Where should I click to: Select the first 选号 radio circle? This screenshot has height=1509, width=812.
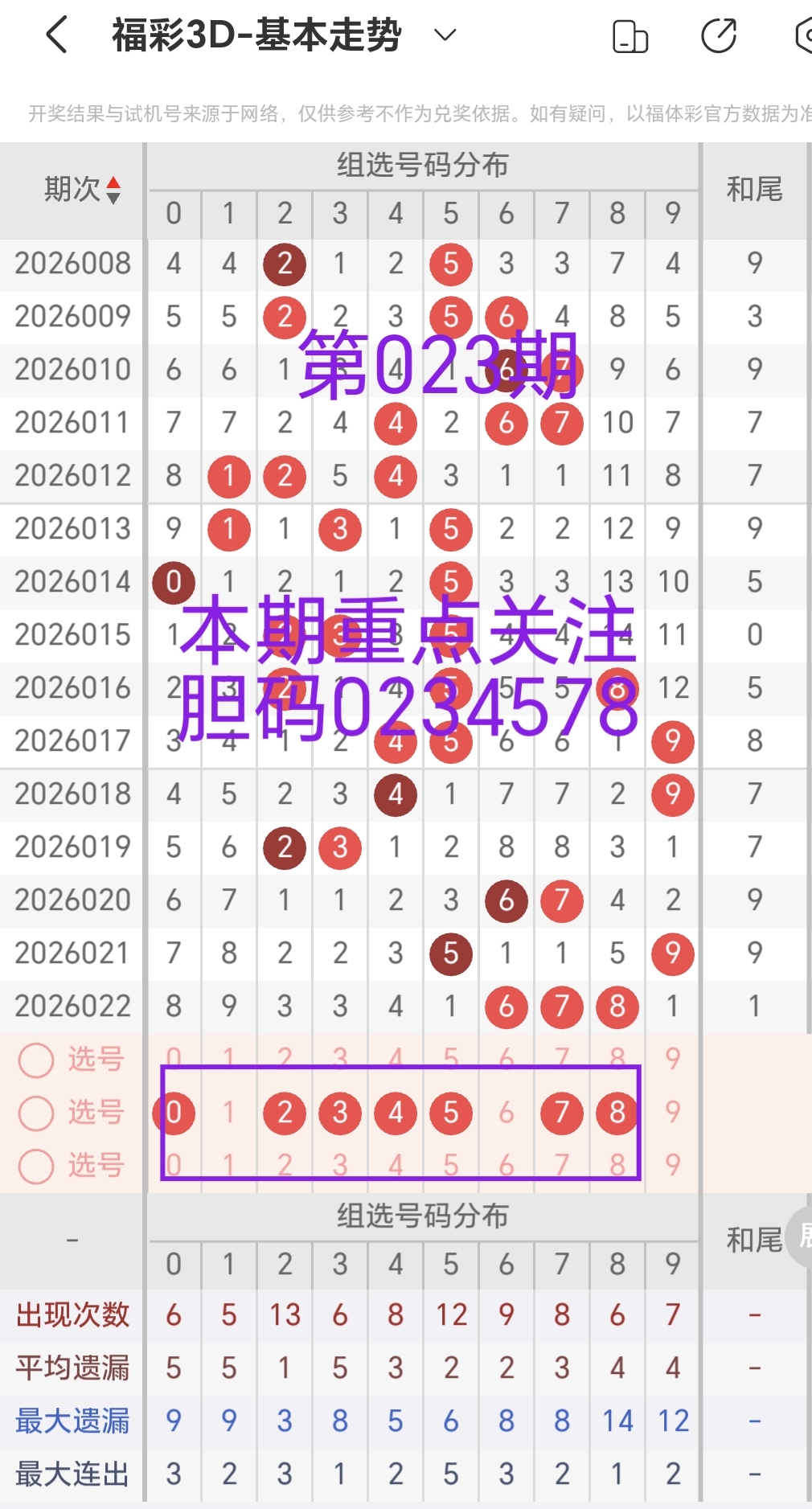(x=35, y=1060)
